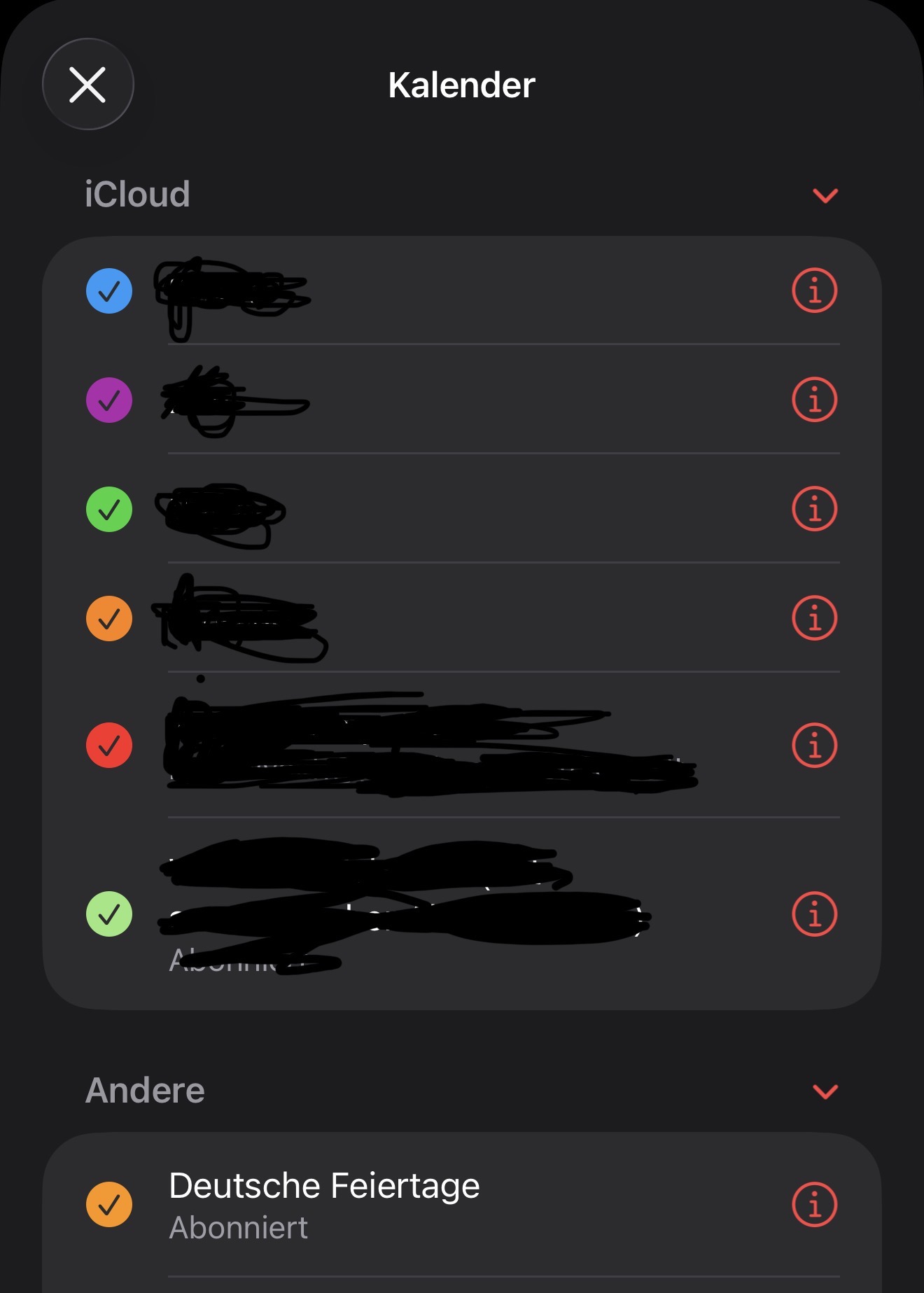Collapse the Andere section
The height and width of the screenshot is (1293, 924).
pyautogui.click(x=825, y=1091)
